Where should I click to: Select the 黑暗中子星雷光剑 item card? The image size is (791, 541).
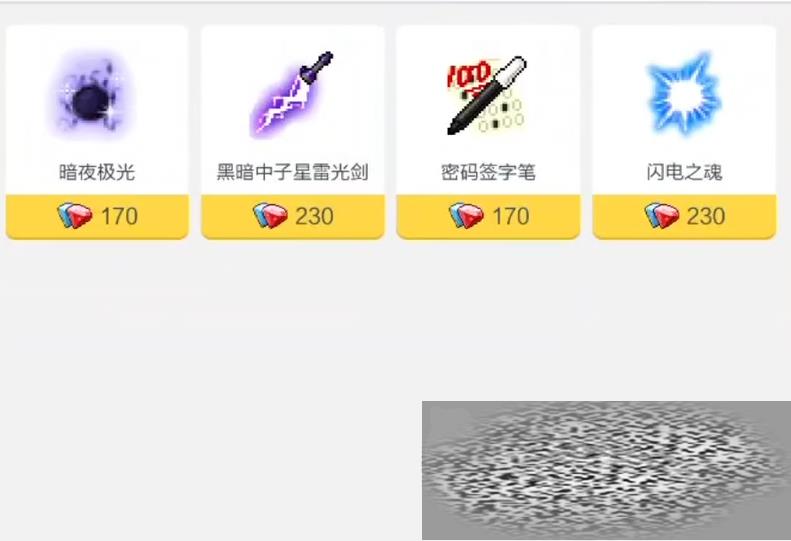(x=292, y=120)
